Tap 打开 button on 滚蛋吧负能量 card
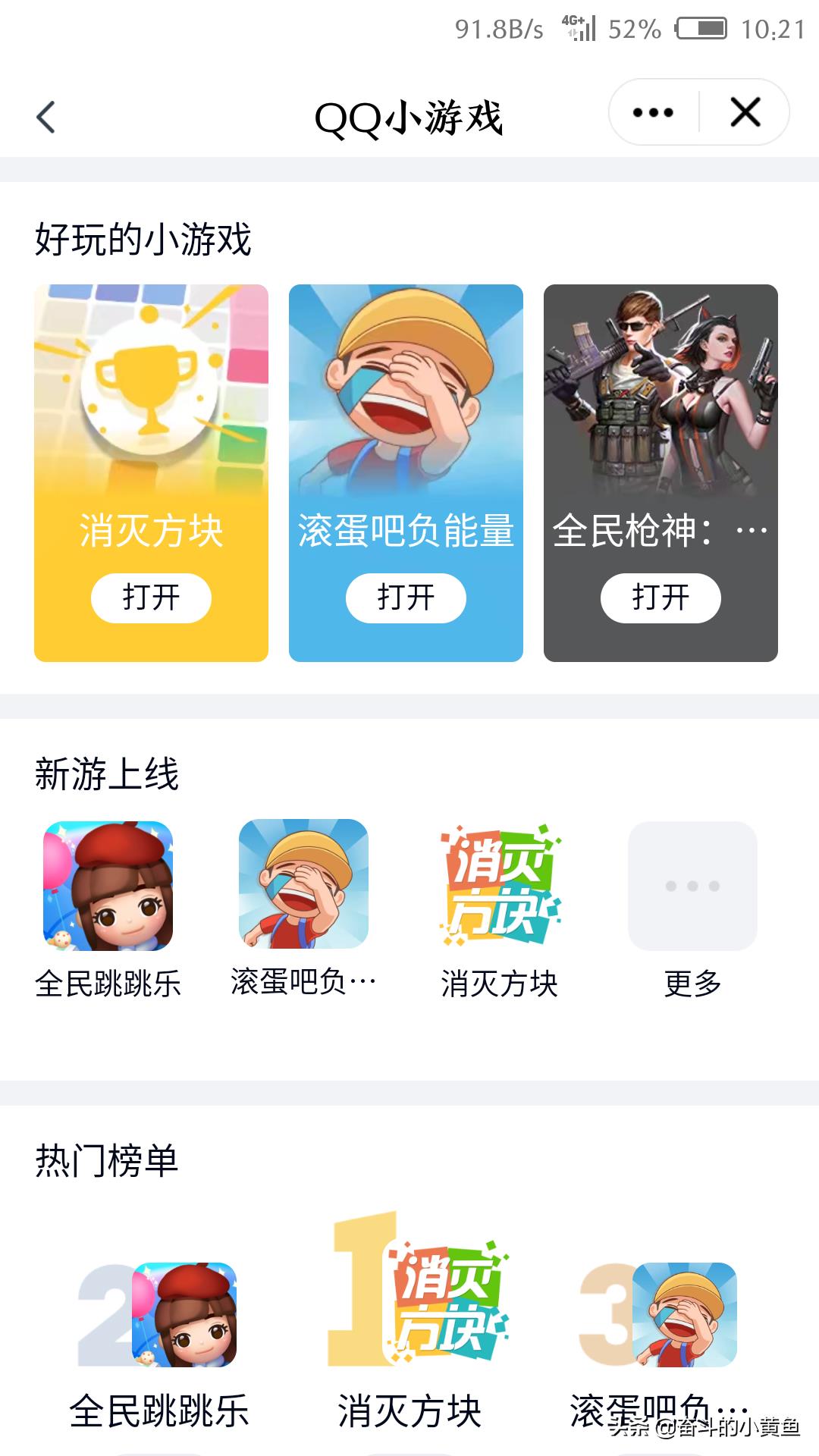This screenshot has height=1456, width=819. (x=406, y=598)
